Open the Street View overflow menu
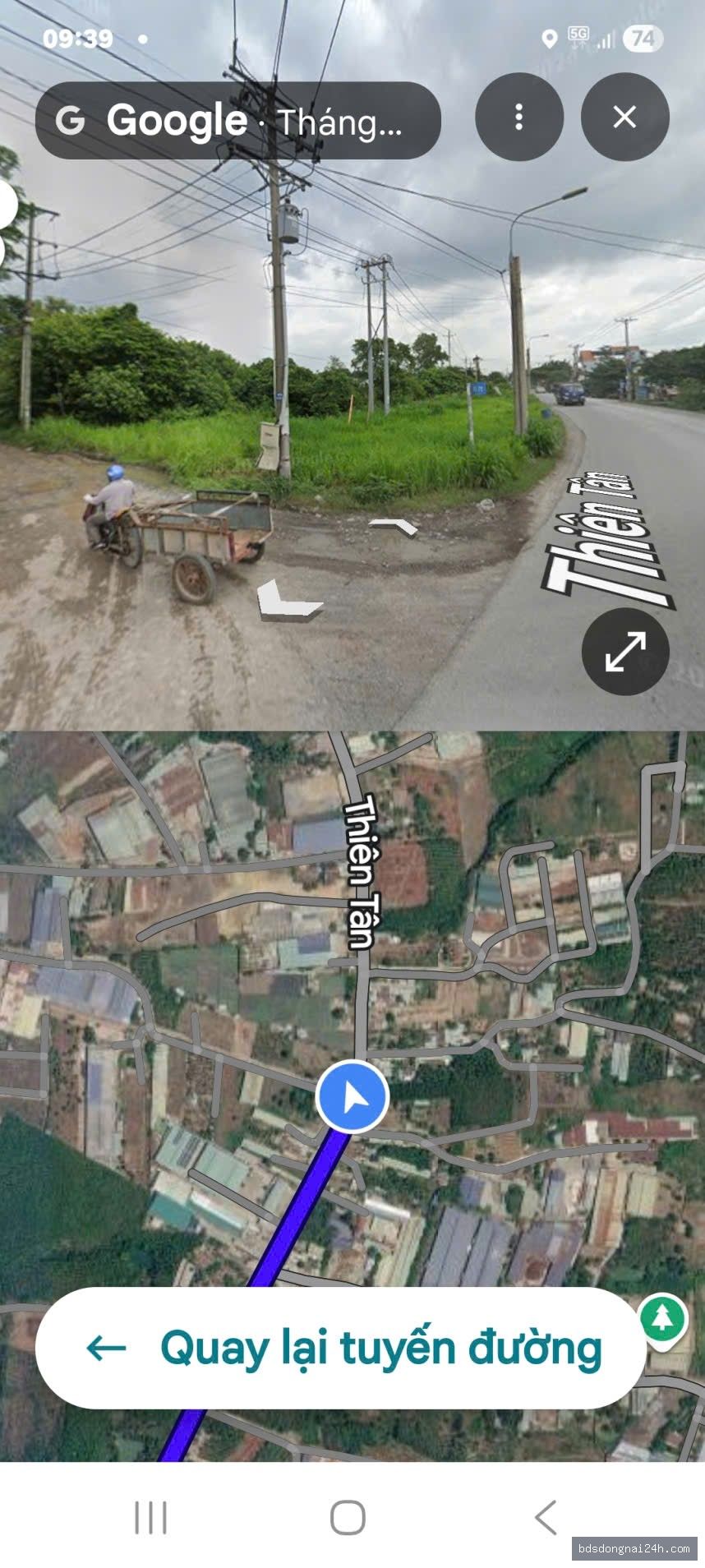Screen dimensions: 705x1568 518,118
